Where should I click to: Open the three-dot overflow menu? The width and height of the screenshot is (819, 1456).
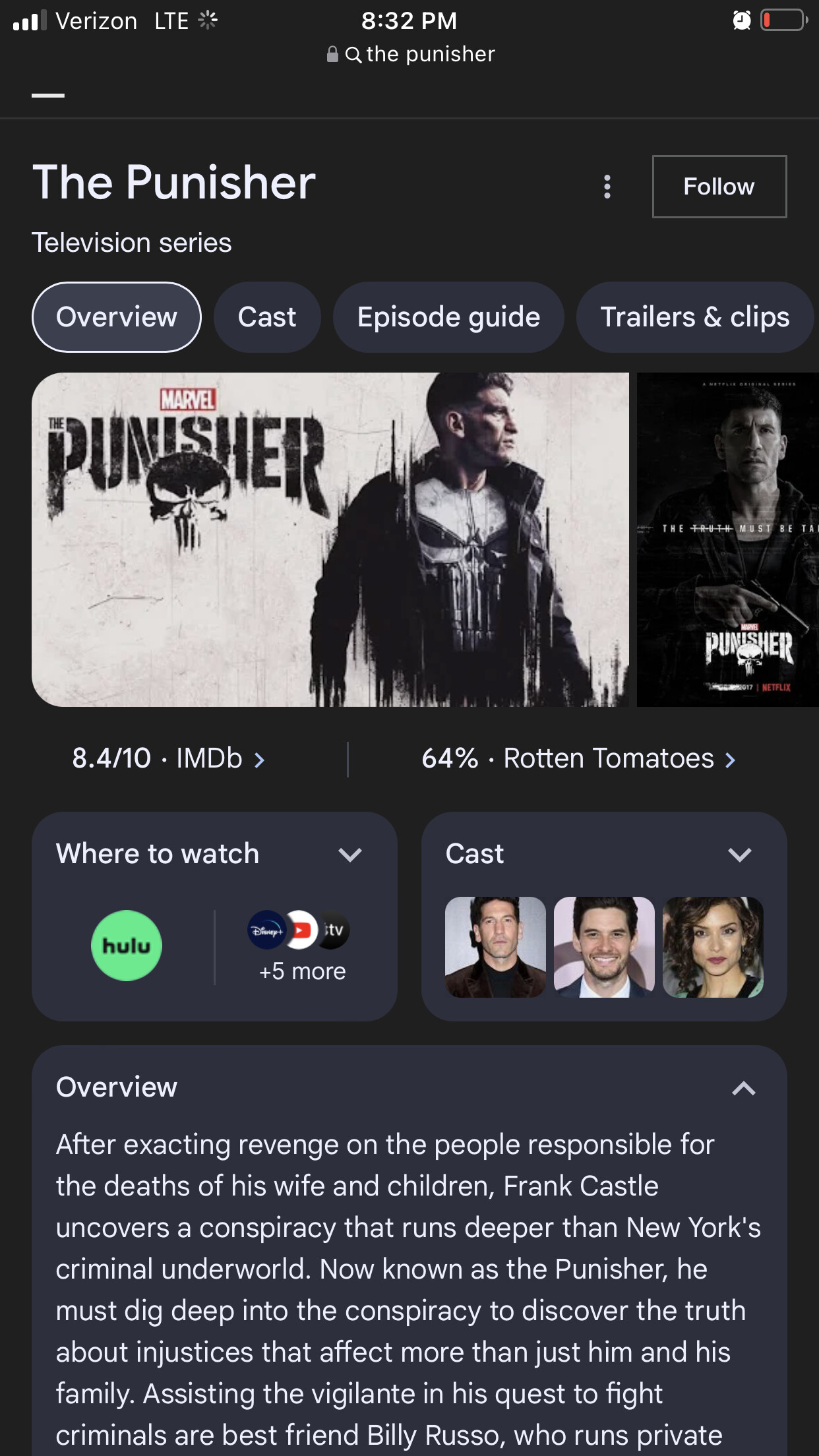(x=607, y=187)
